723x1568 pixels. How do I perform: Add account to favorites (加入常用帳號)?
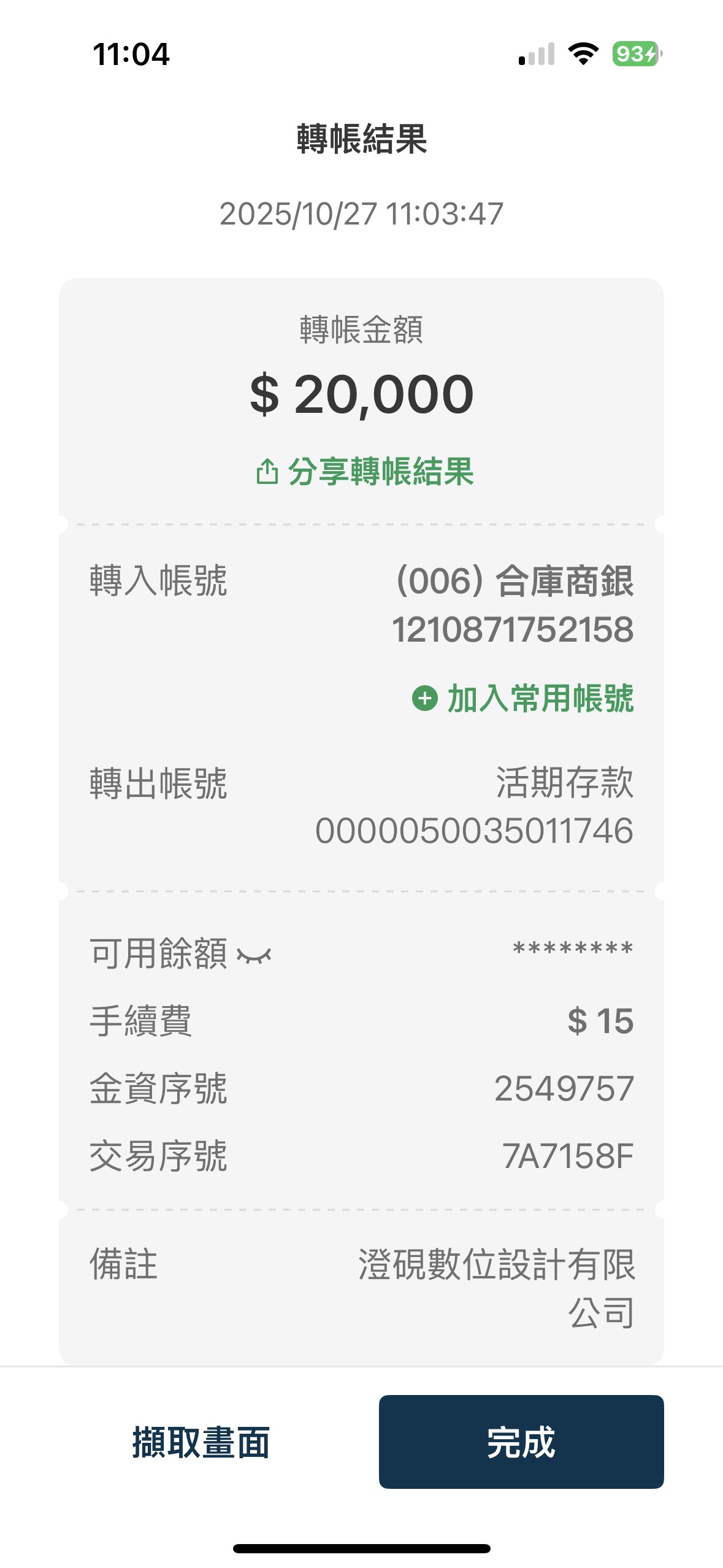pos(523,699)
